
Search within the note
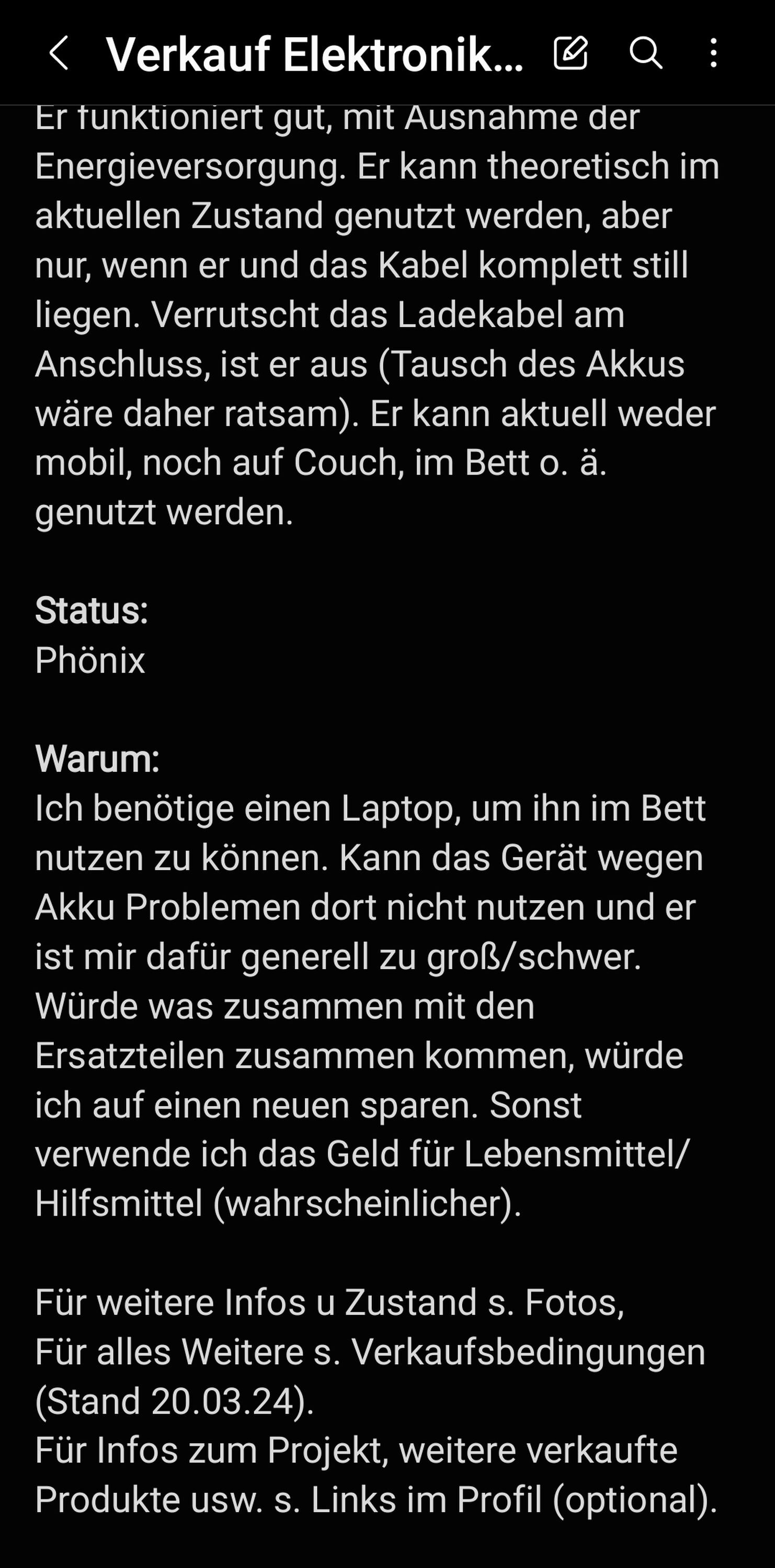[x=645, y=52]
